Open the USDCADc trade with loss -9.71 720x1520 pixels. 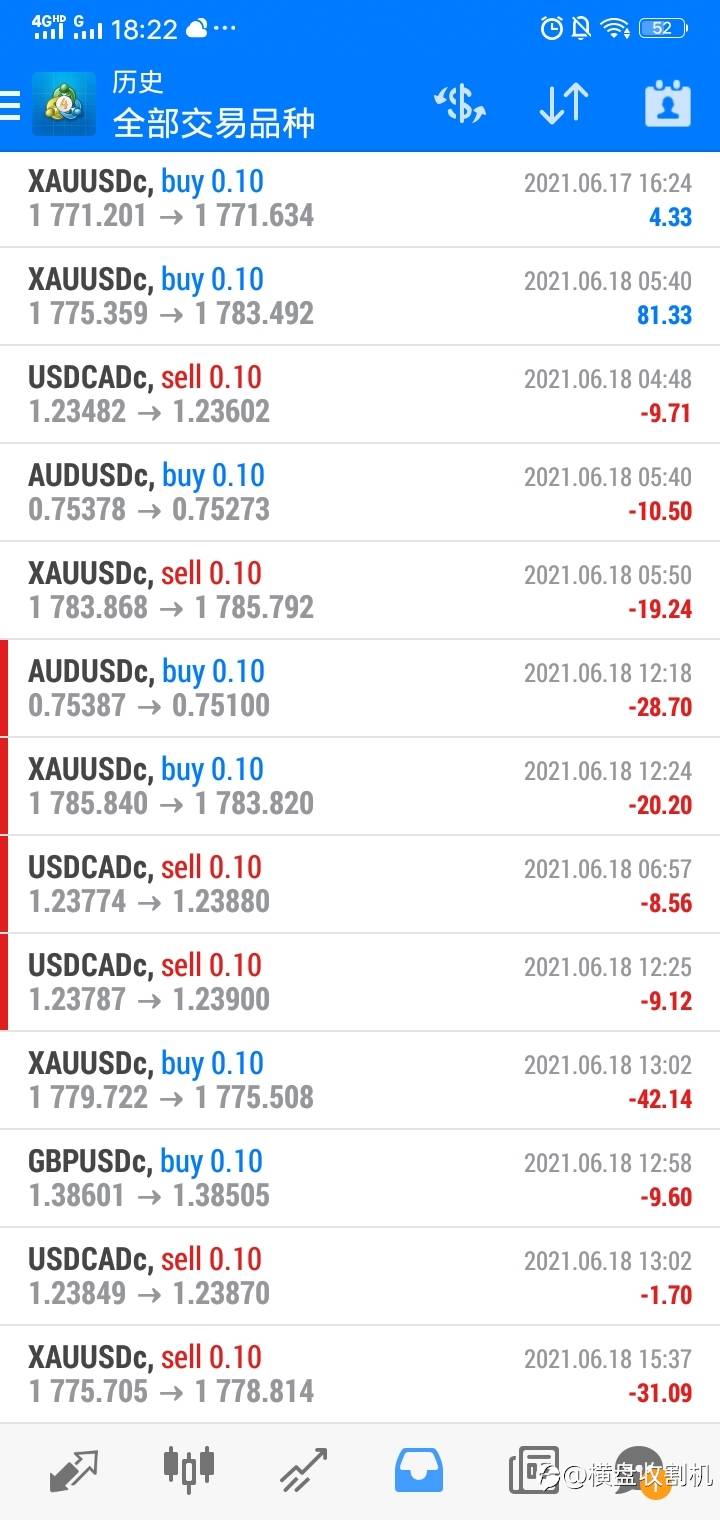pos(360,395)
